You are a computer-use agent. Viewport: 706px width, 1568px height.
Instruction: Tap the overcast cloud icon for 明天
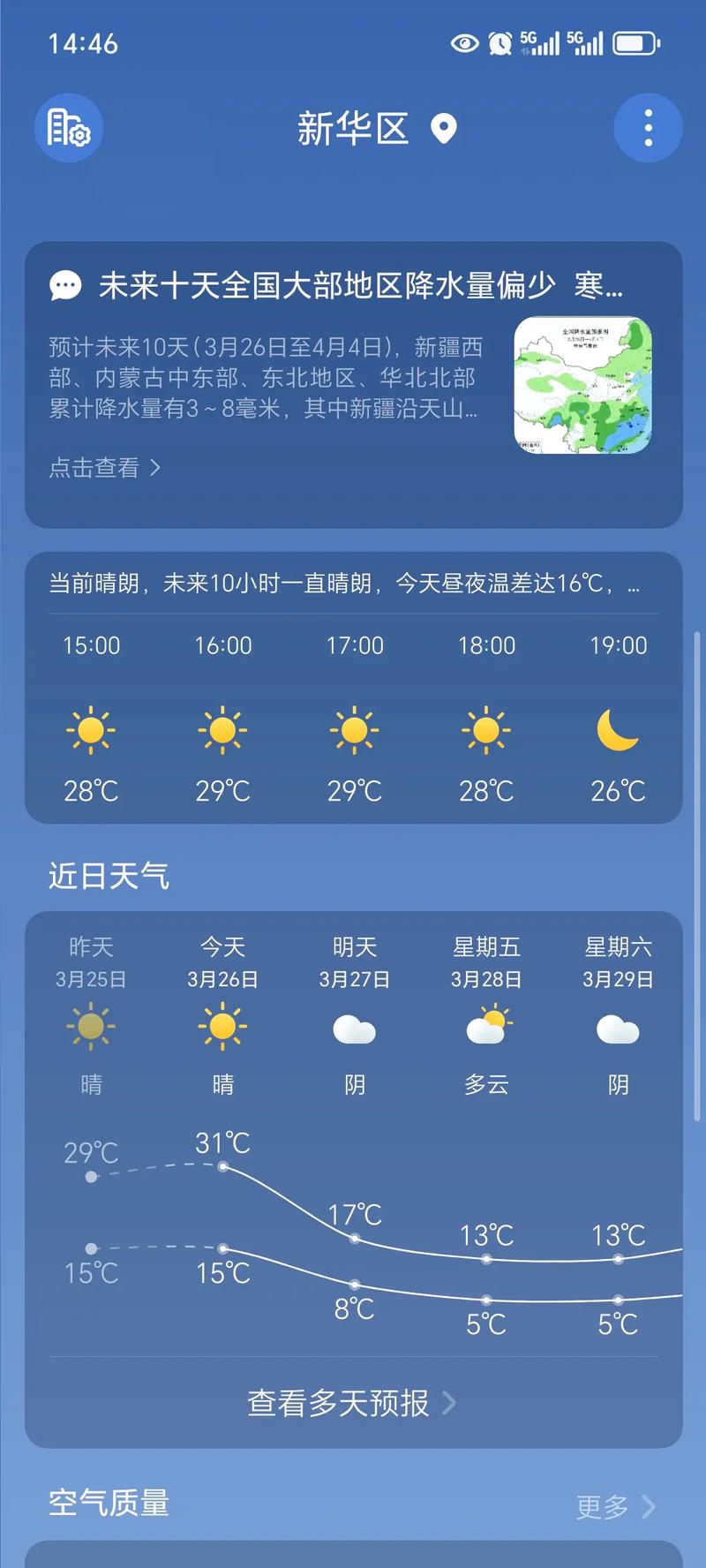pos(355,1031)
